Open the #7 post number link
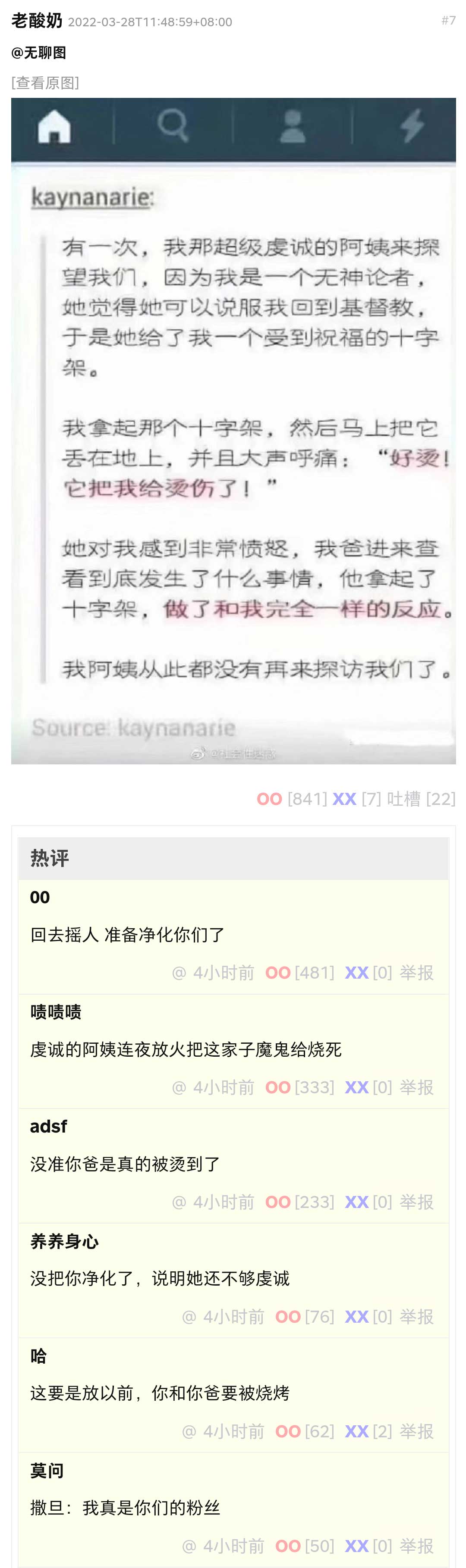The width and height of the screenshot is (466, 1568). [448, 21]
